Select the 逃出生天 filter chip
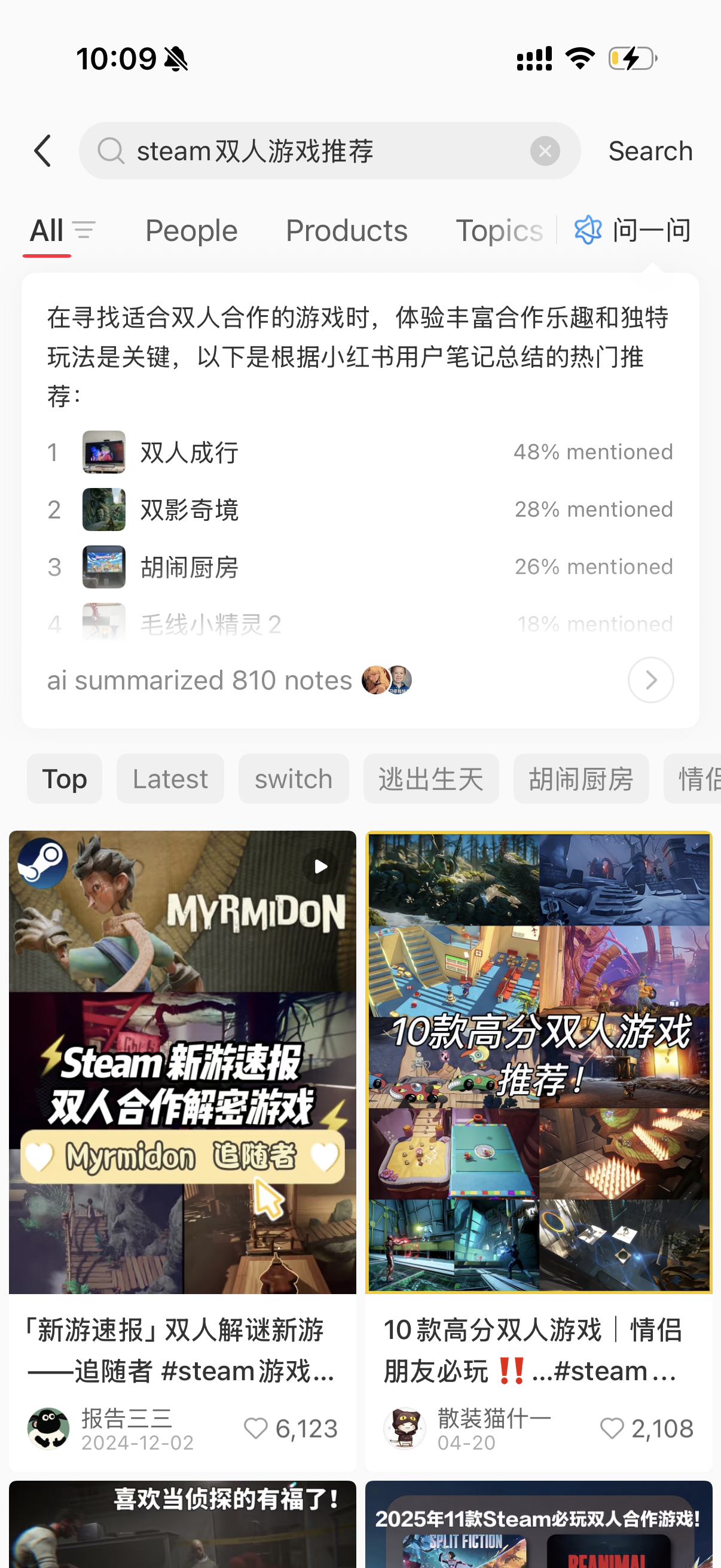The height and width of the screenshot is (1568, 721). coord(431,779)
